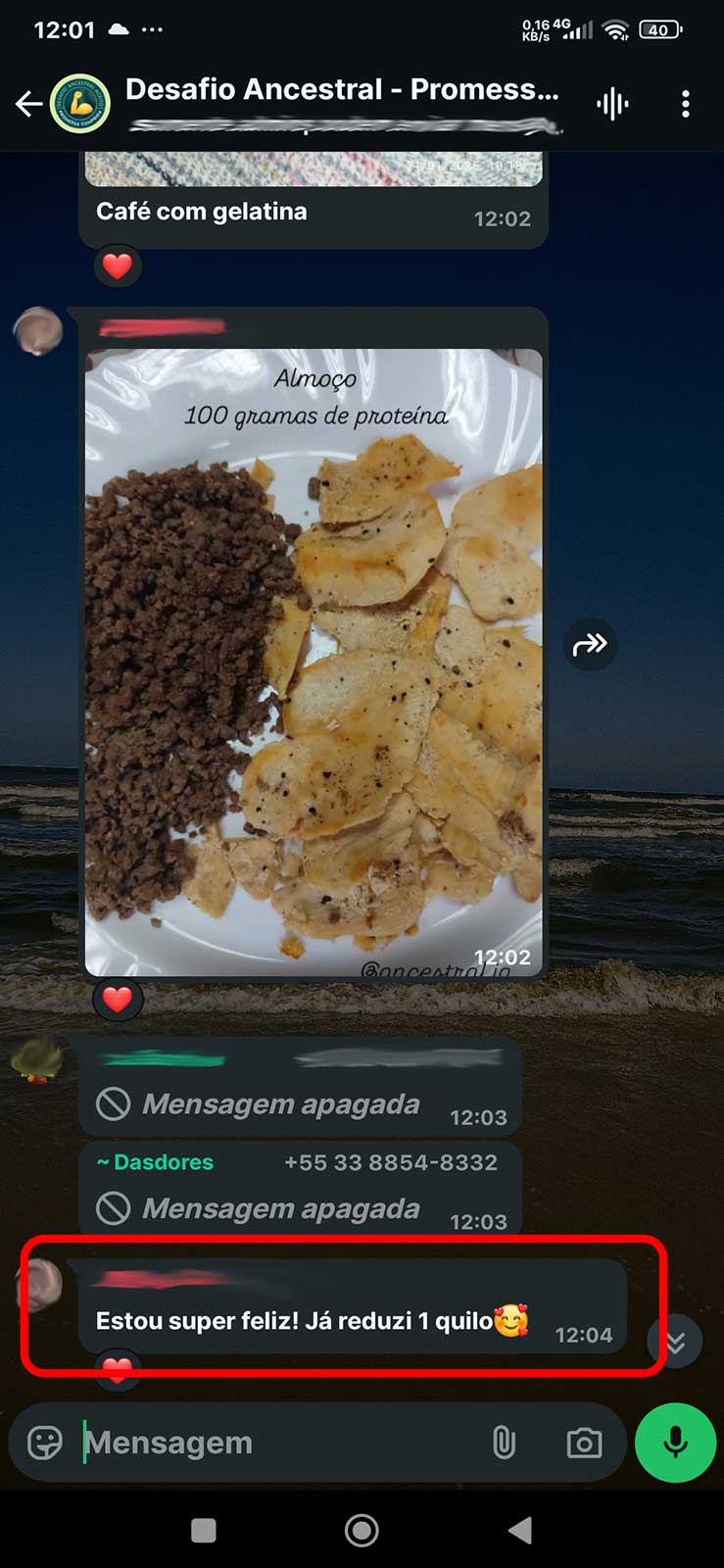Focus the Mensagem text field
The height and width of the screenshot is (1568, 724).
(274, 1443)
